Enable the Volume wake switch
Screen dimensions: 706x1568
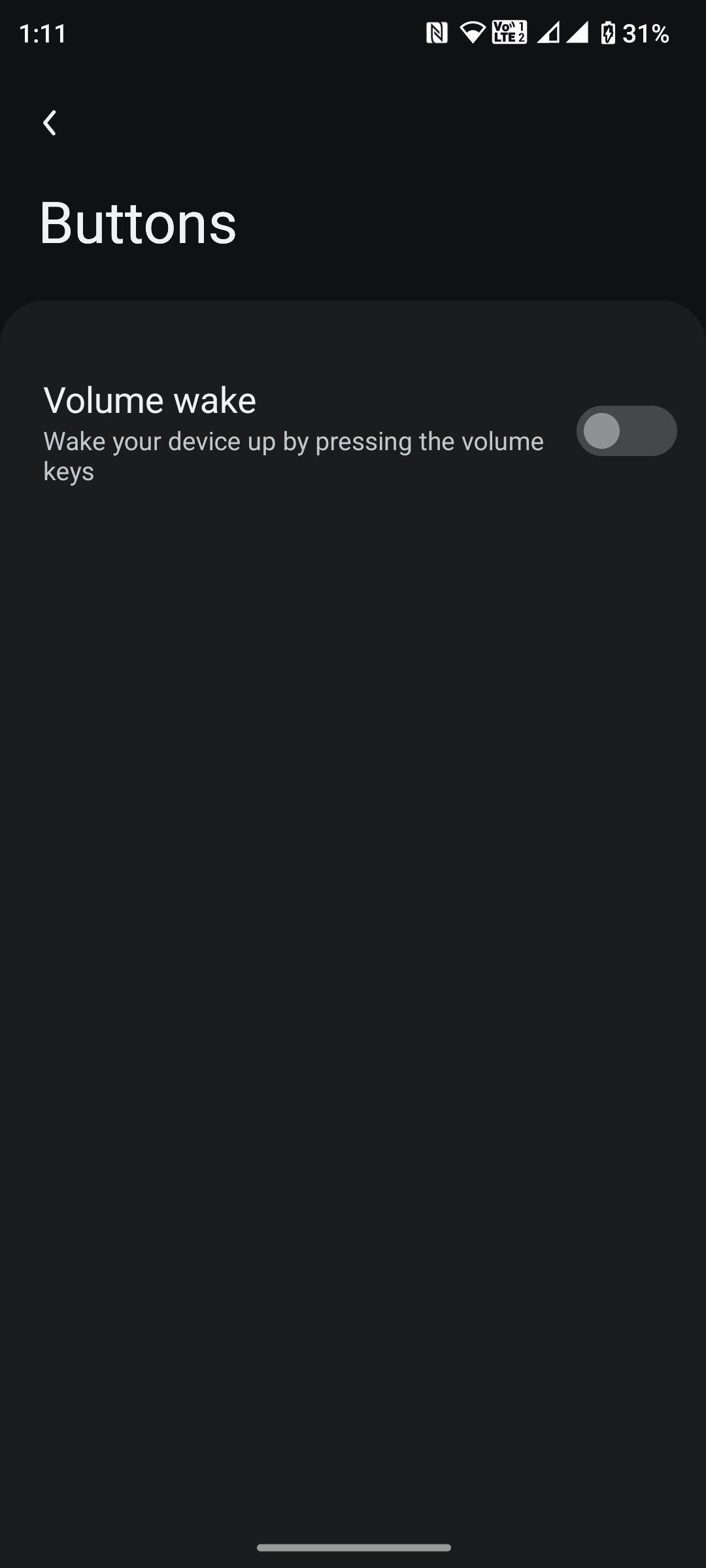click(x=626, y=431)
